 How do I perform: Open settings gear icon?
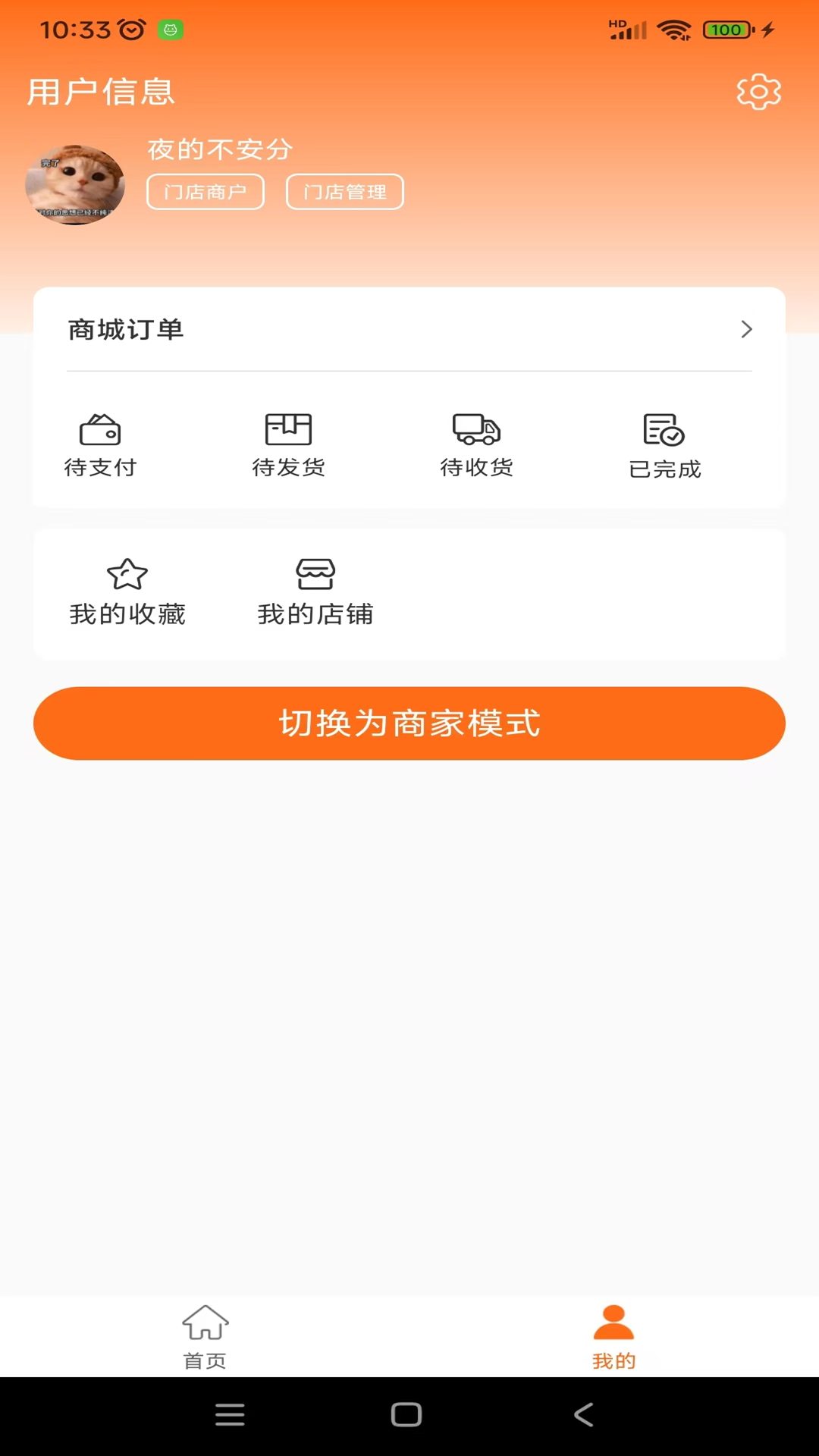758,92
